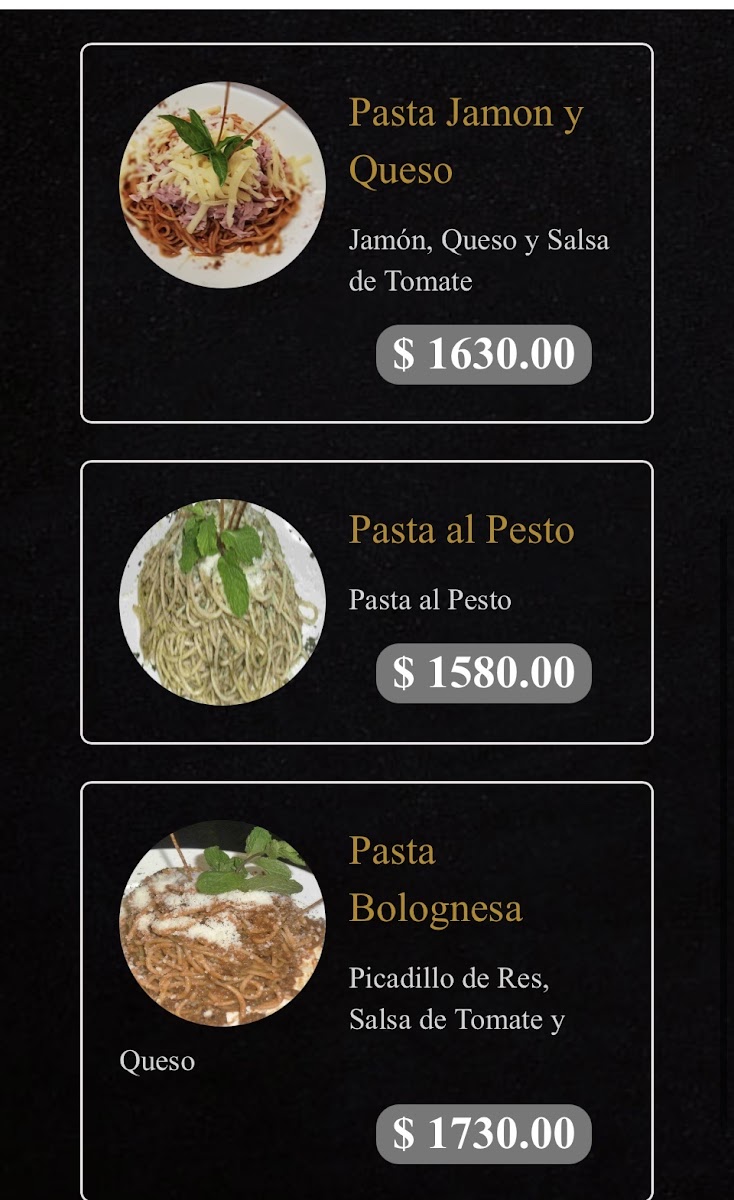Screen dimensions: 734x1200
Task: Open the Pasta Jamon y Queso card
Action: pyautogui.click(x=366, y=232)
